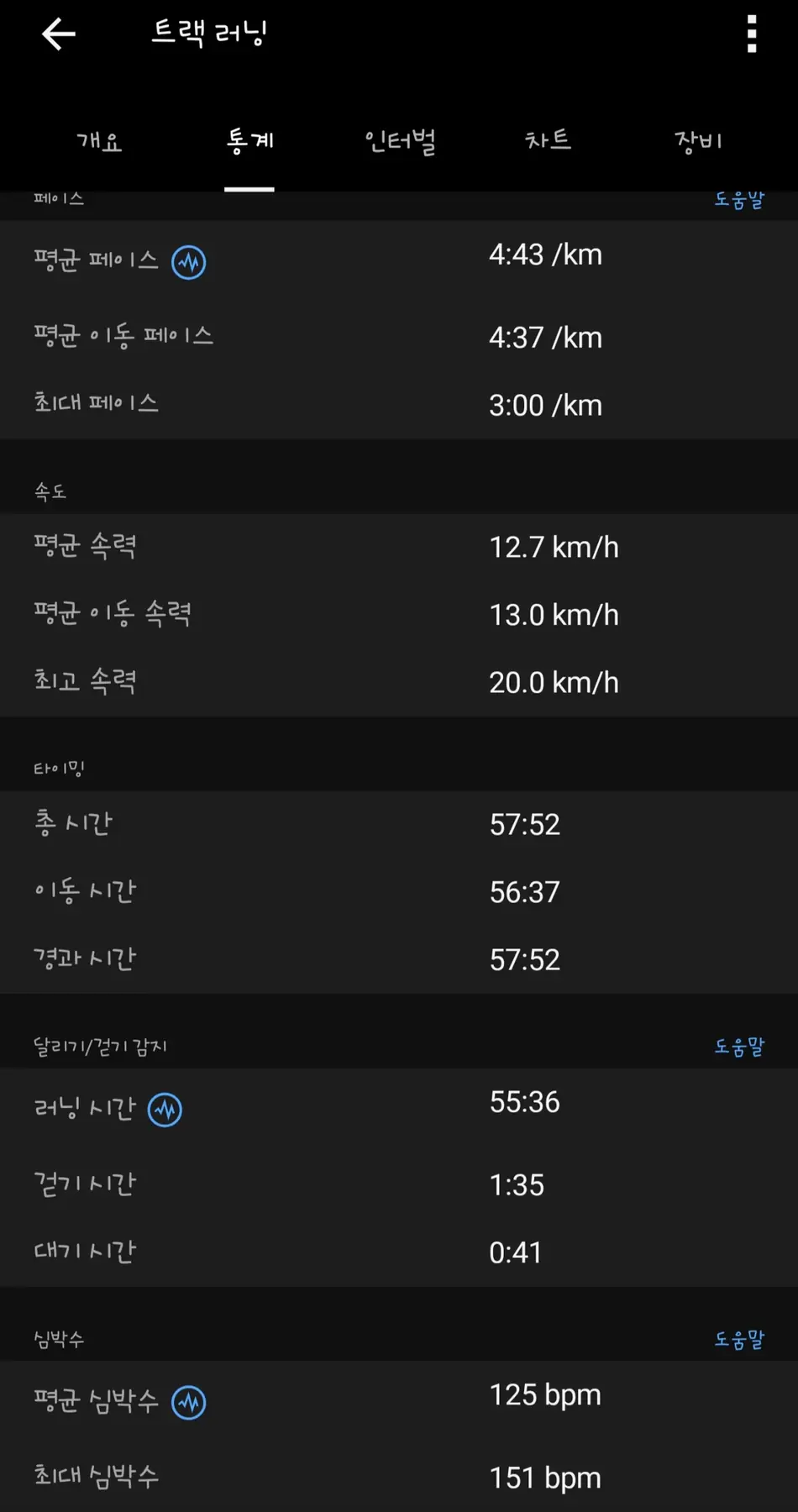Switch to the 차트 tab
This screenshot has width=798, height=1512.
tap(549, 140)
